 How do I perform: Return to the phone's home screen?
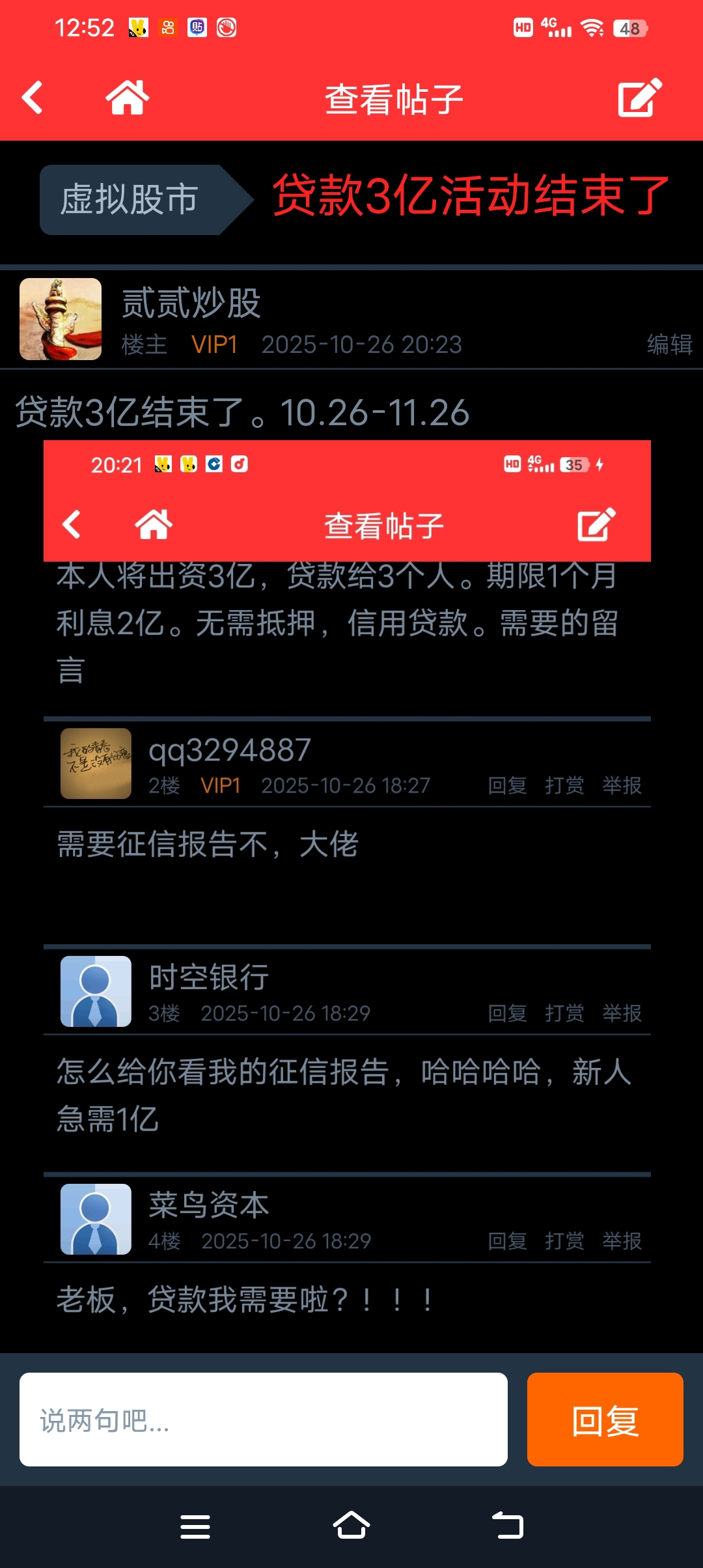coord(351,1526)
